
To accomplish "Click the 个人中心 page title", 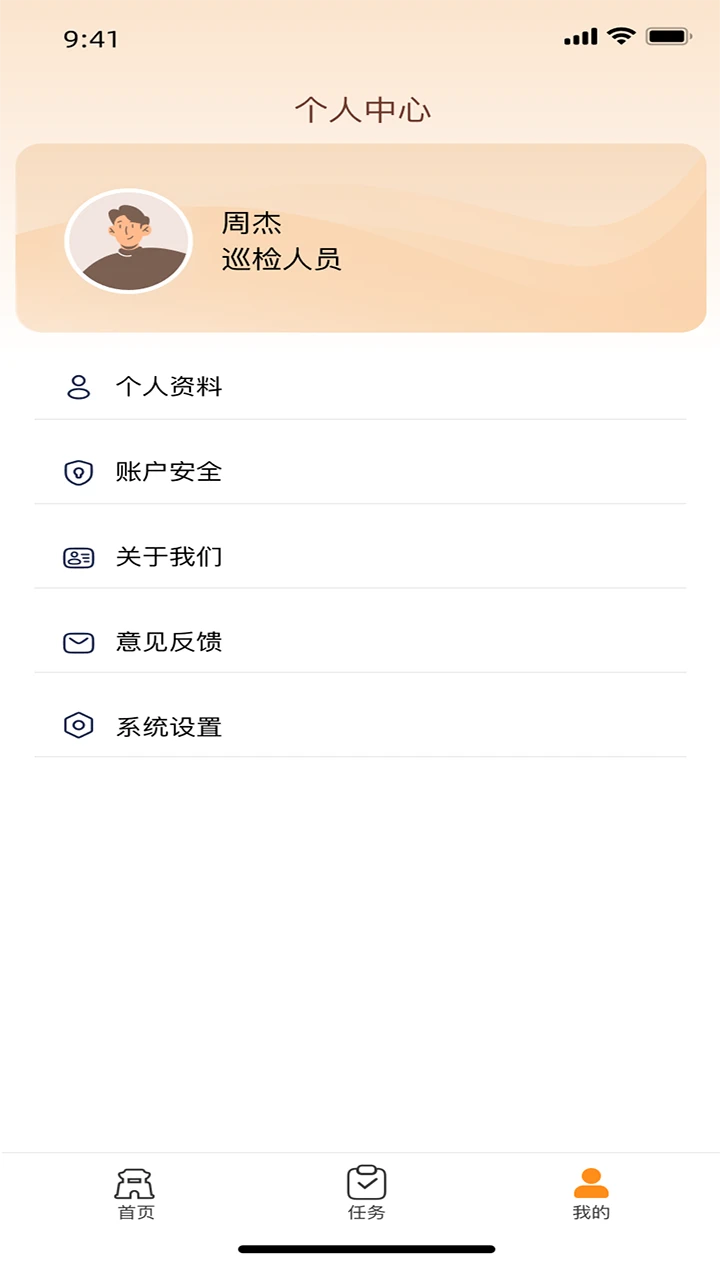I will point(362,110).
